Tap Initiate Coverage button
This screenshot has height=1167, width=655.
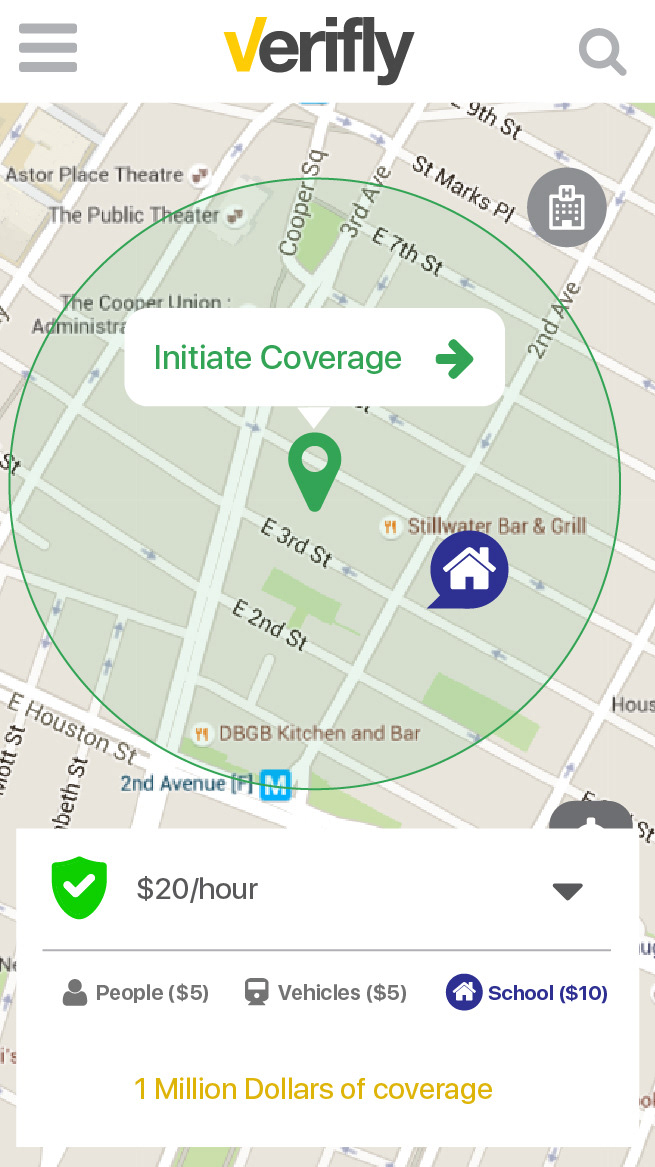click(x=314, y=357)
